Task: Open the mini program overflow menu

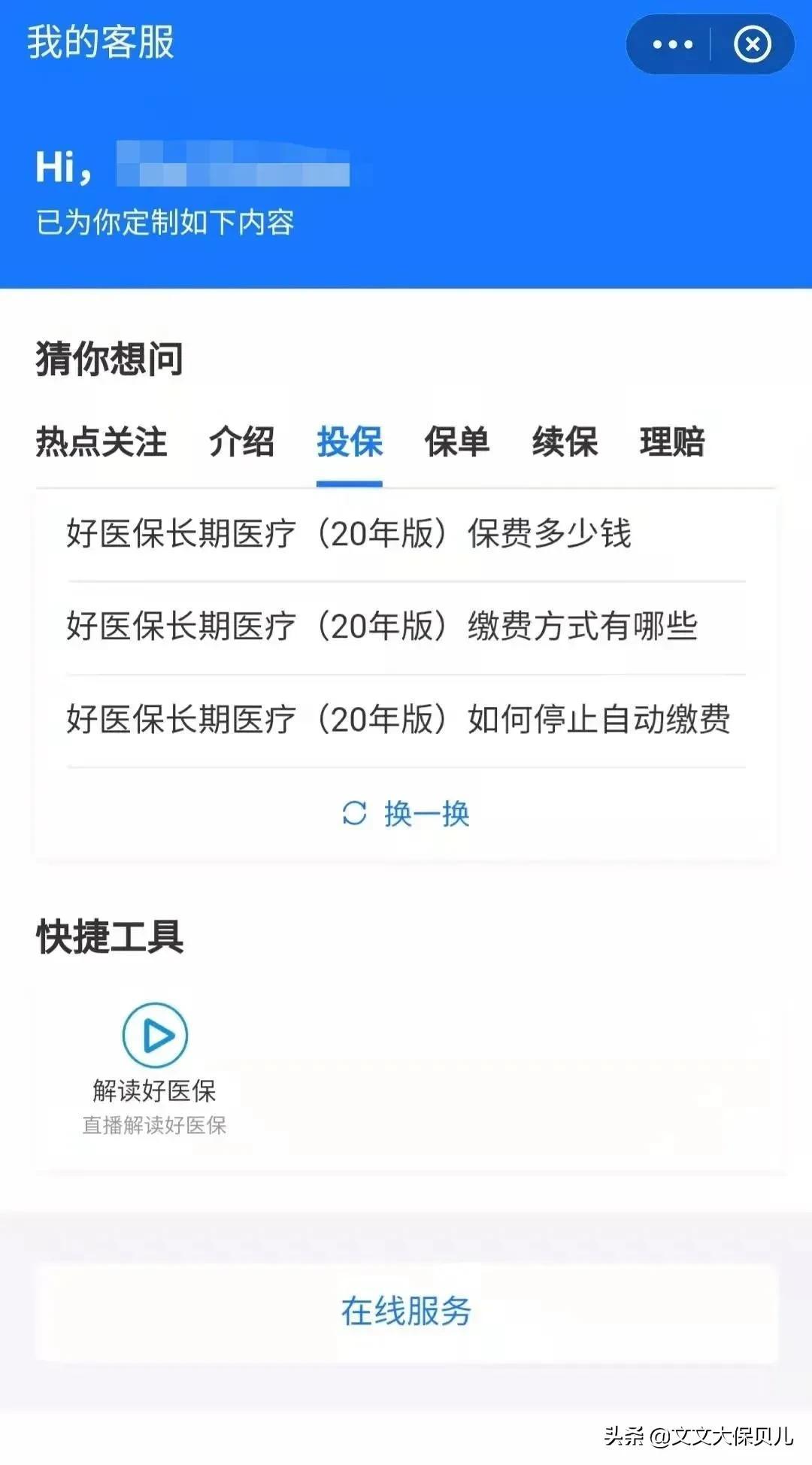Action: (x=672, y=45)
